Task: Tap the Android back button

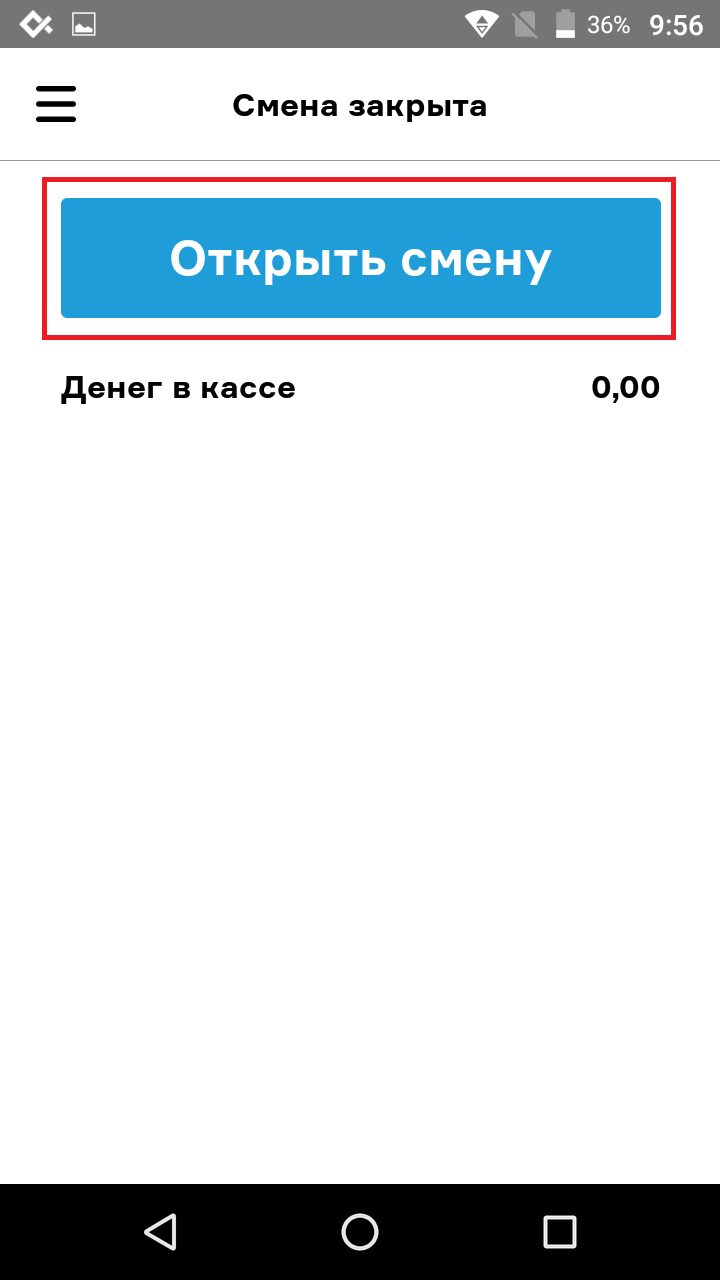Action: pos(160,1232)
